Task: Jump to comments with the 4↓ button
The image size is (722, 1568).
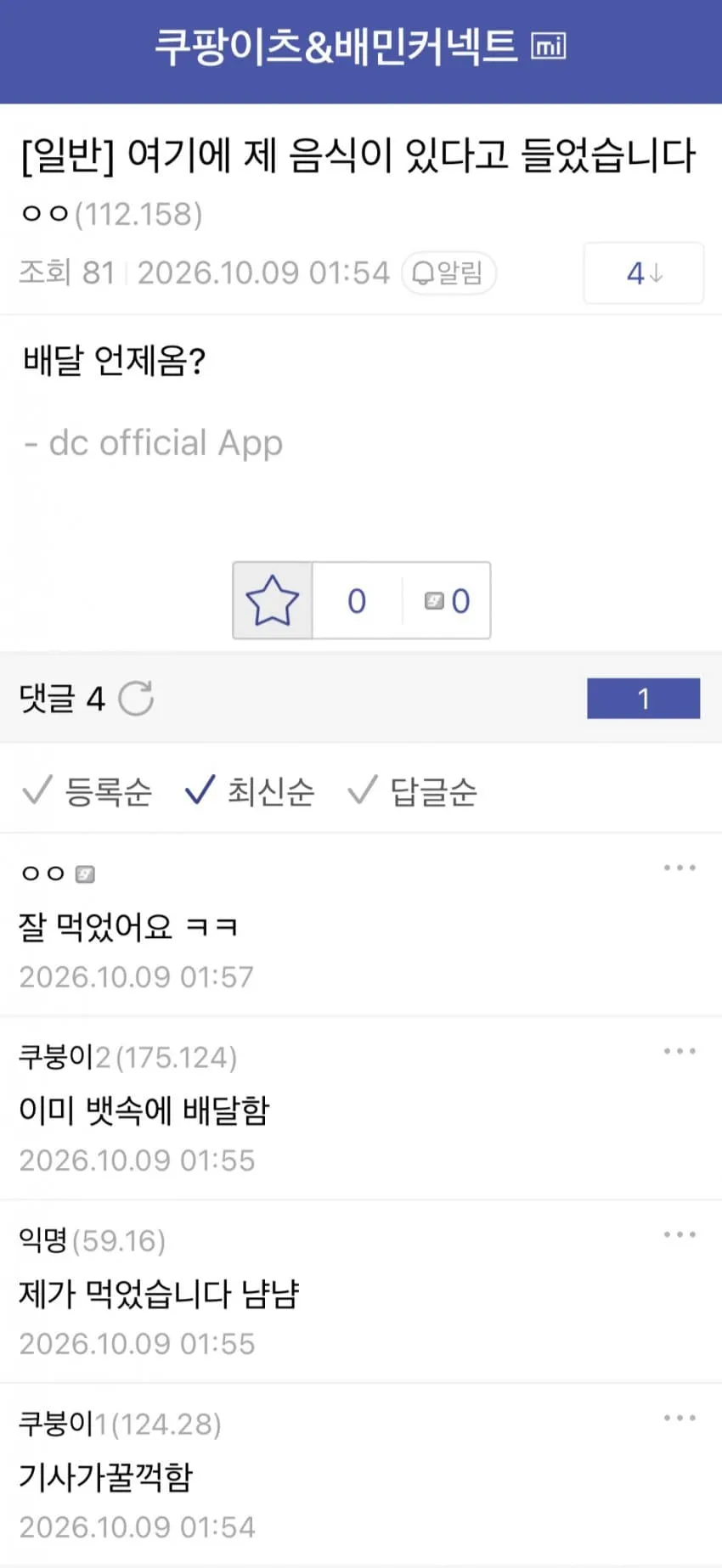Action: [643, 273]
